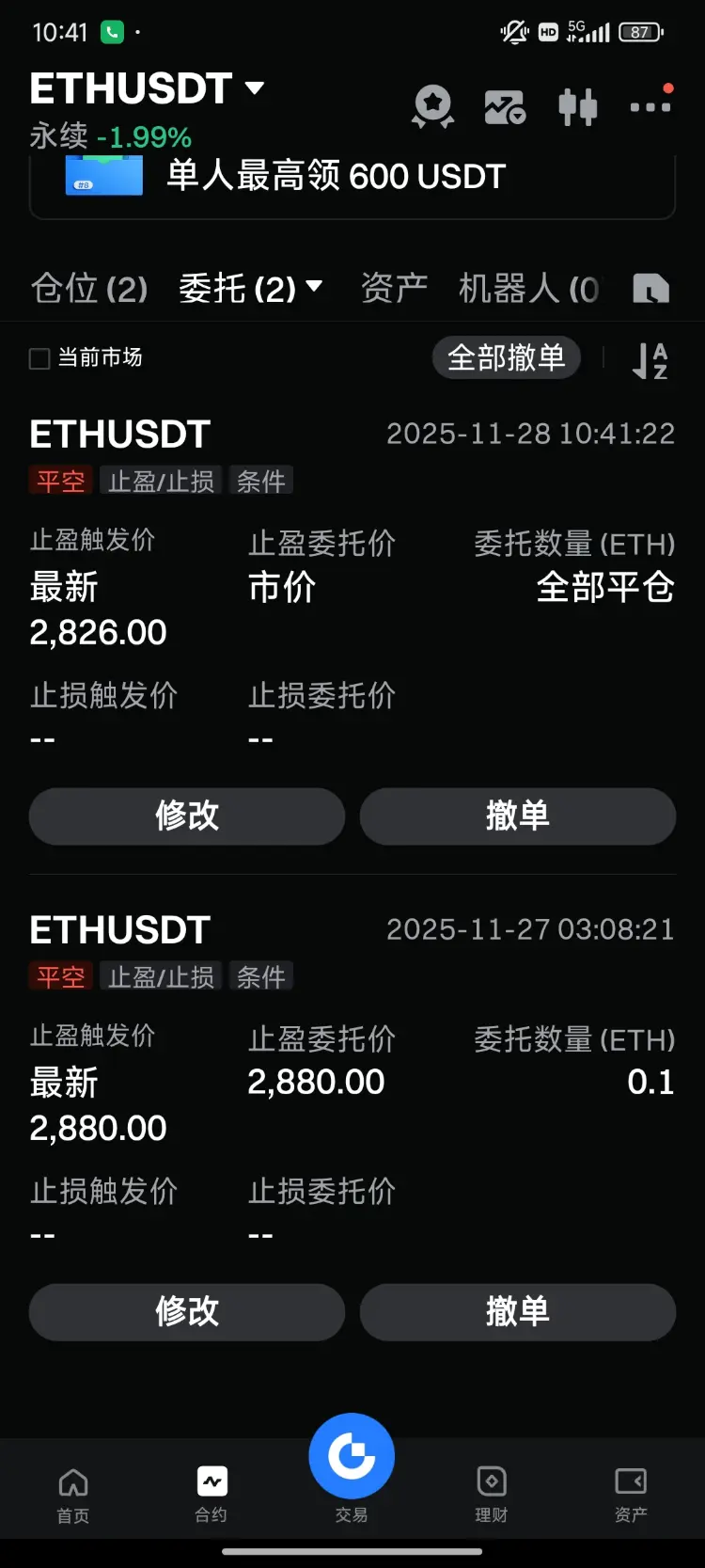Image resolution: width=705 pixels, height=1568 pixels.
Task: Open the candlestick chart view
Action: [x=577, y=107]
